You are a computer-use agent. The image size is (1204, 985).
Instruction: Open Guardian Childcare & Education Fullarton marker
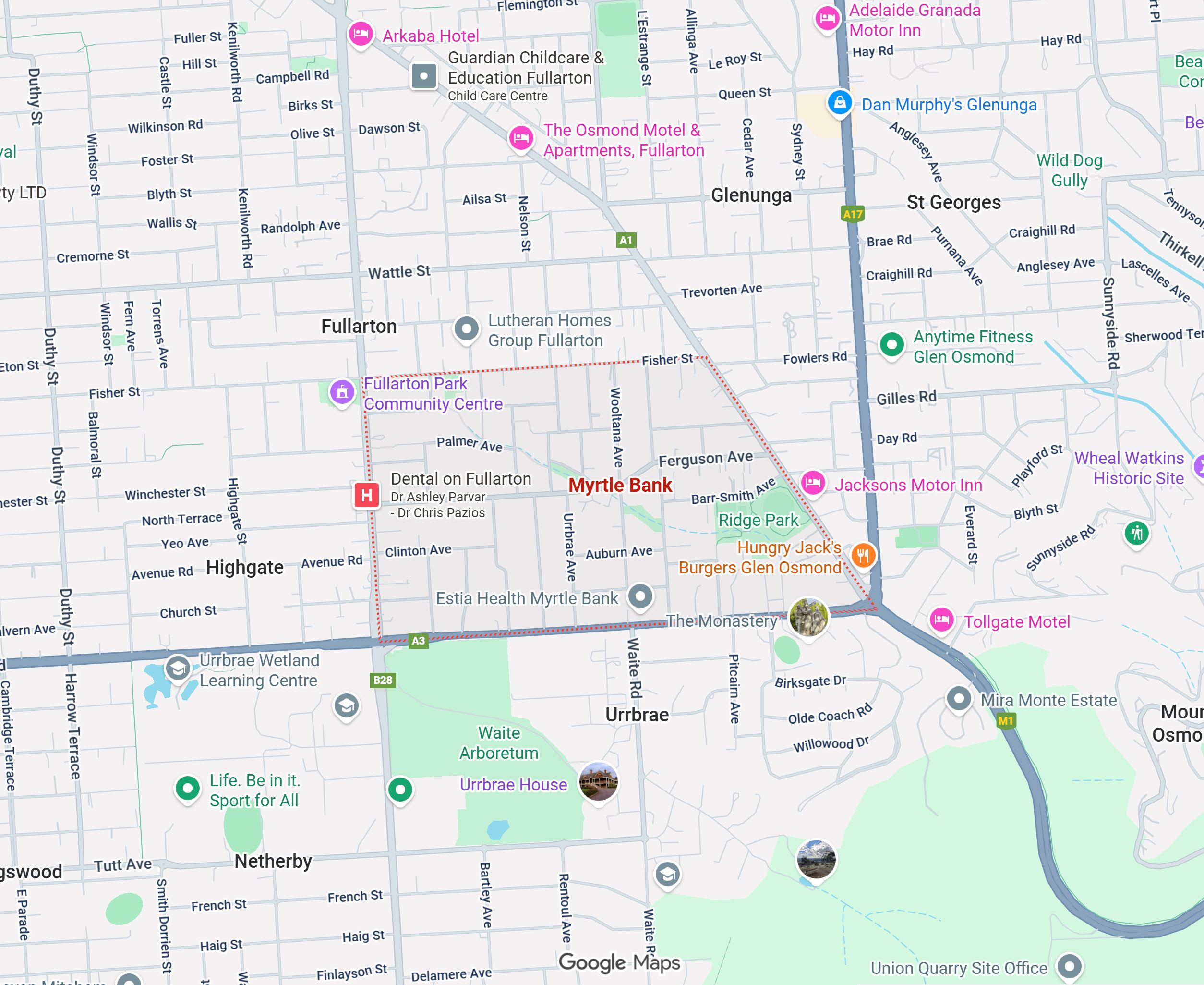point(423,76)
